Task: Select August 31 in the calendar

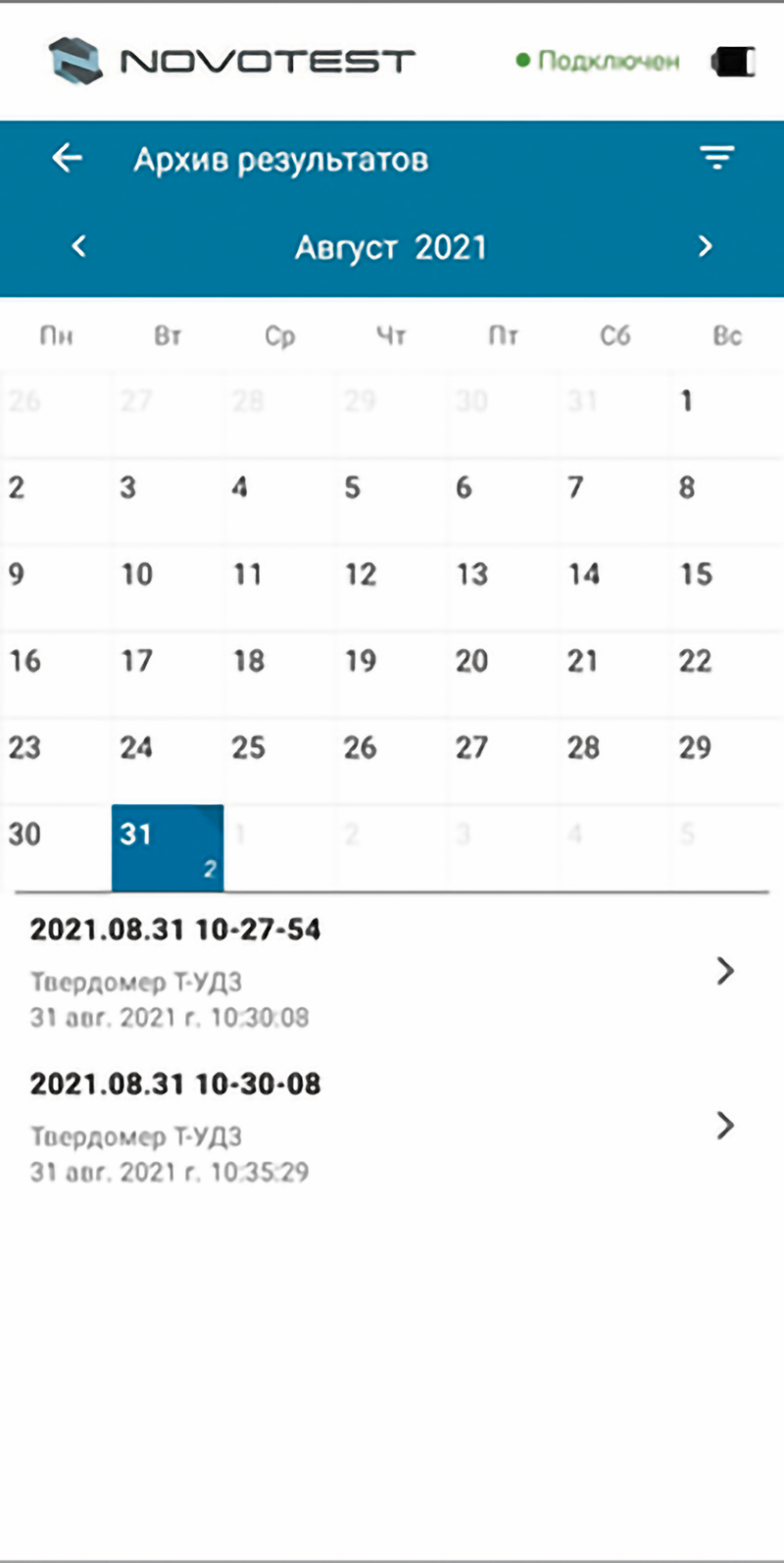Action: (x=168, y=847)
